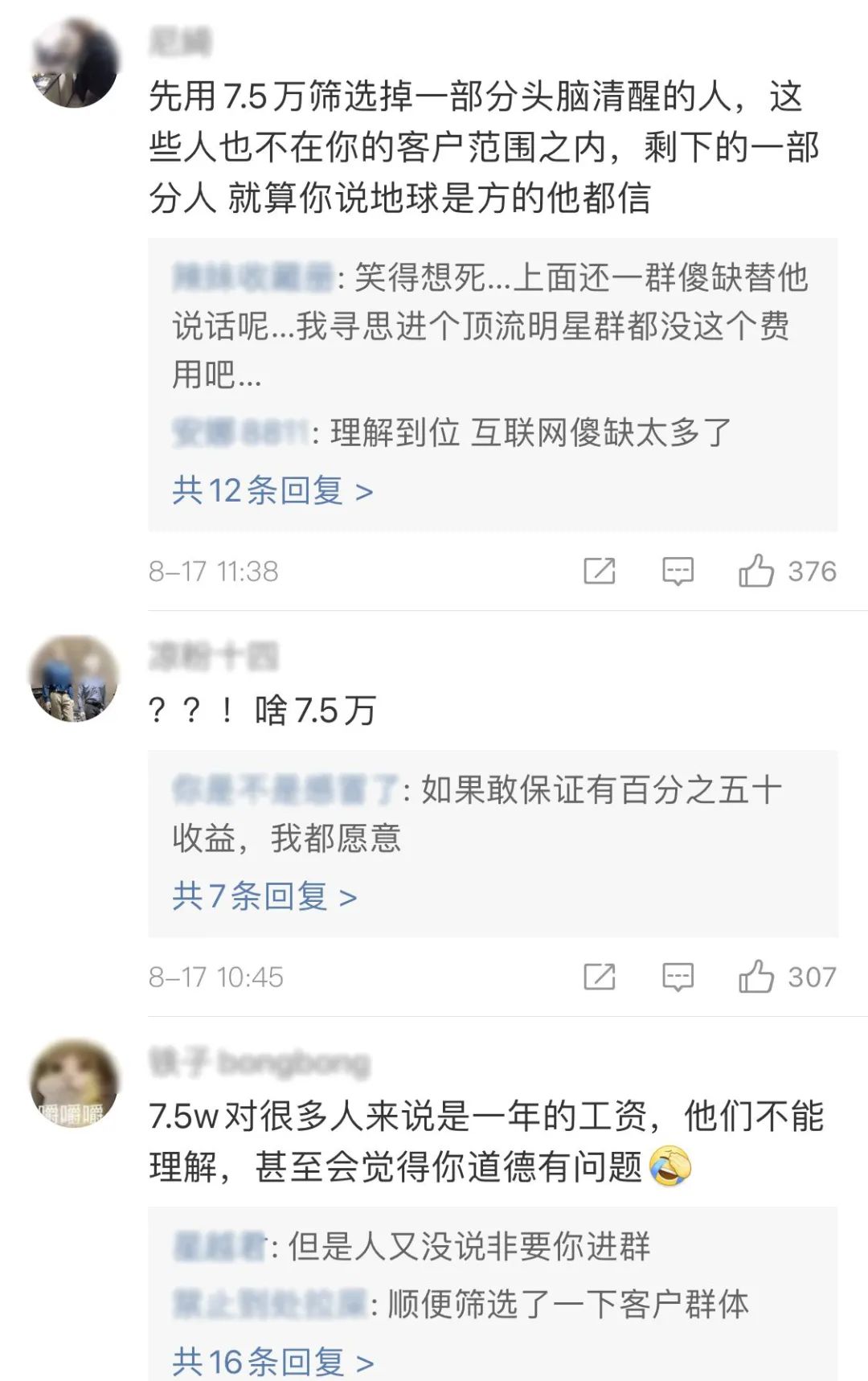
Task: Like the comment with 376 likes
Action: pos(756,571)
